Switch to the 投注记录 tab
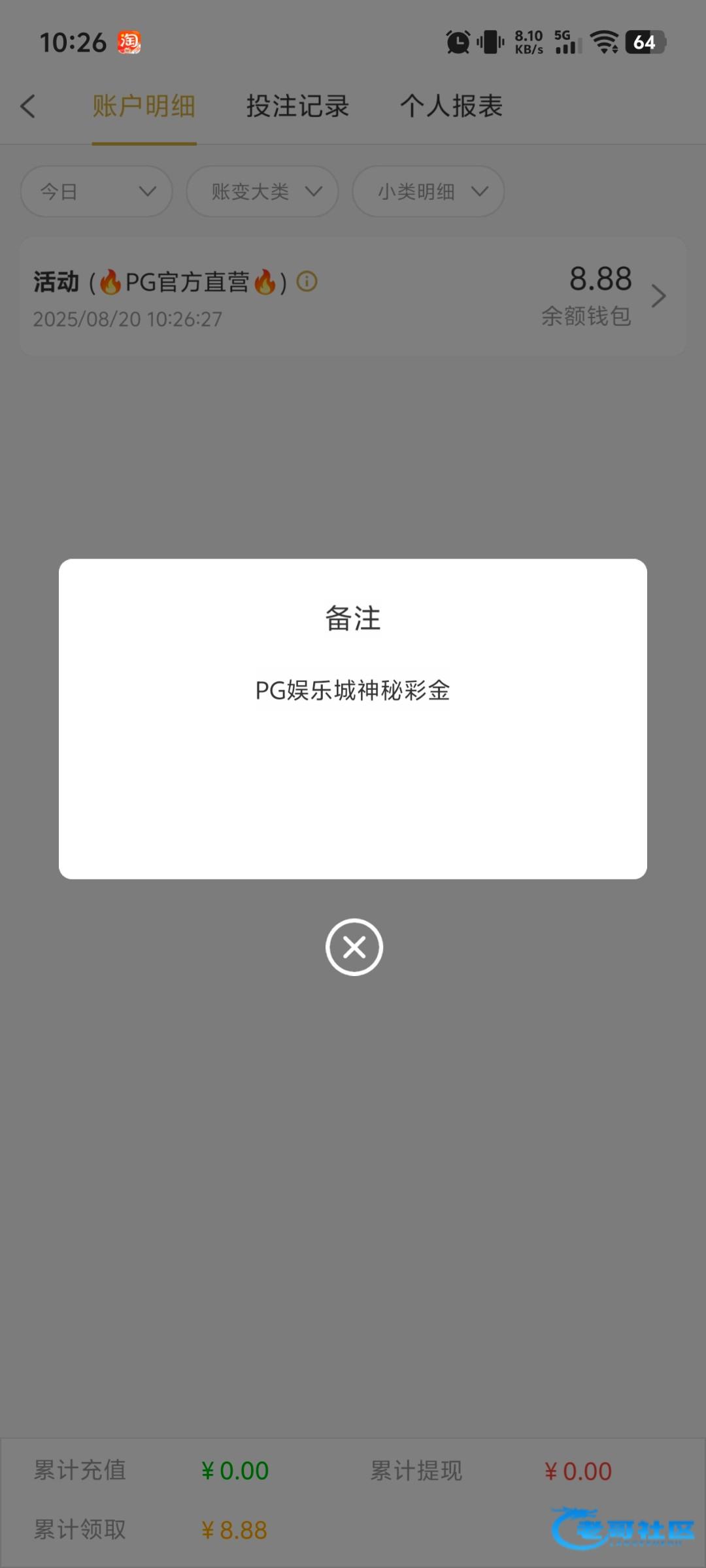This screenshot has width=706, height=1568. 297,106
